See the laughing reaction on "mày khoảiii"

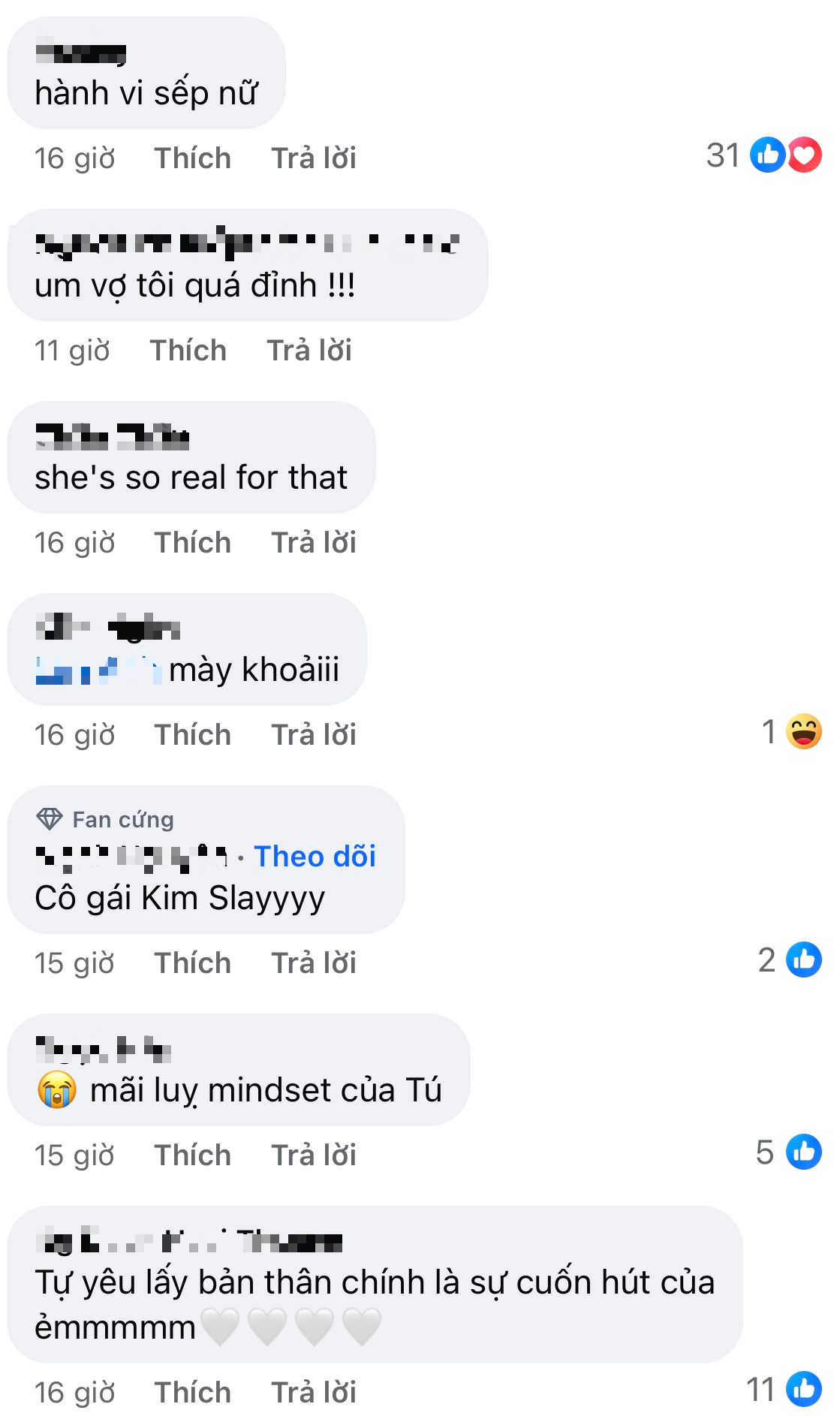pyautogui.click(x=791, y=731)
